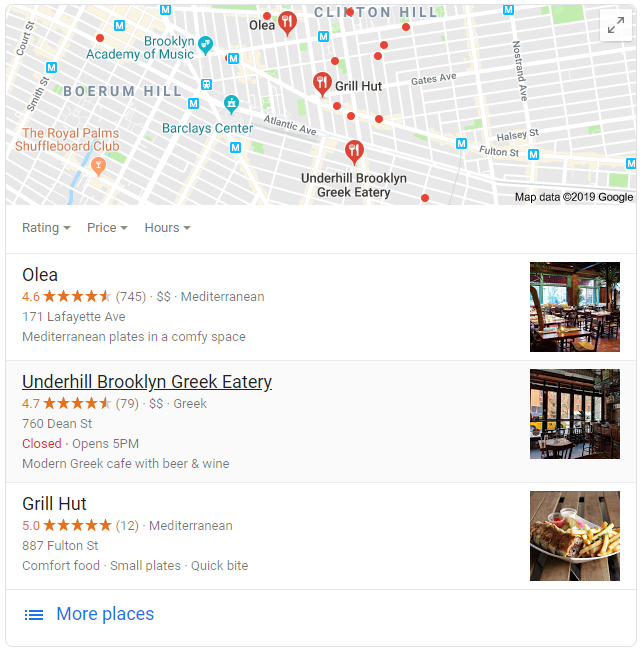Viewport: 642px width, 652px height.
Task: Open the Olea restaurant listing
Action: (40, 275)
